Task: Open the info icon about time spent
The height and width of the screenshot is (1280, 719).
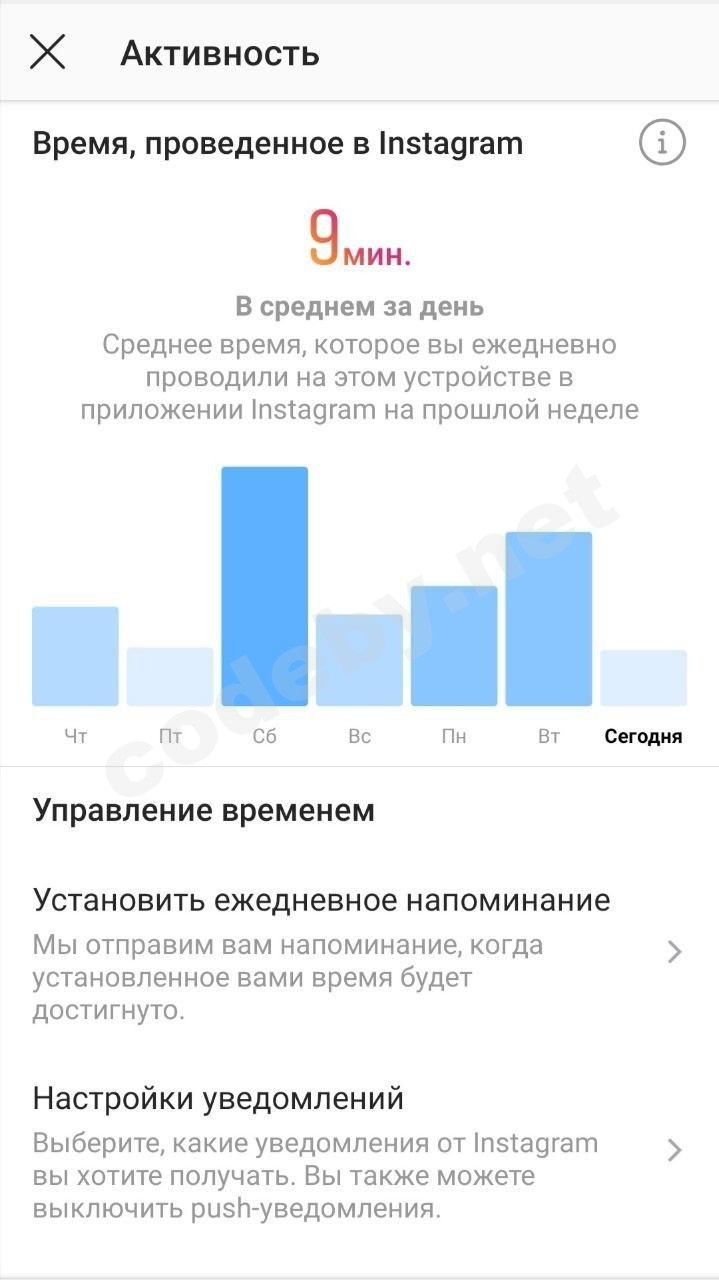Action: (x=662, y=143)
